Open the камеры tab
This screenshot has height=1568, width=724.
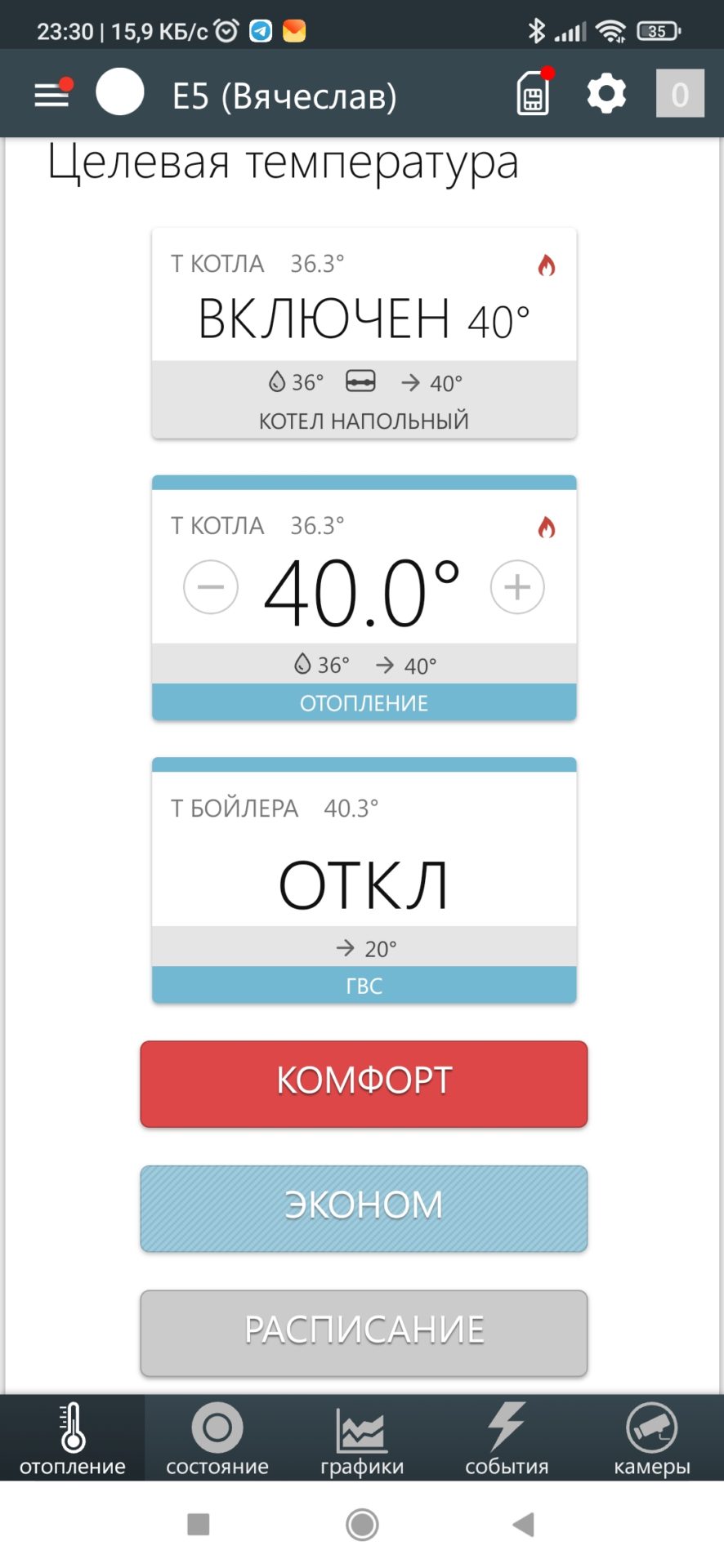[x=652, y=1437]
